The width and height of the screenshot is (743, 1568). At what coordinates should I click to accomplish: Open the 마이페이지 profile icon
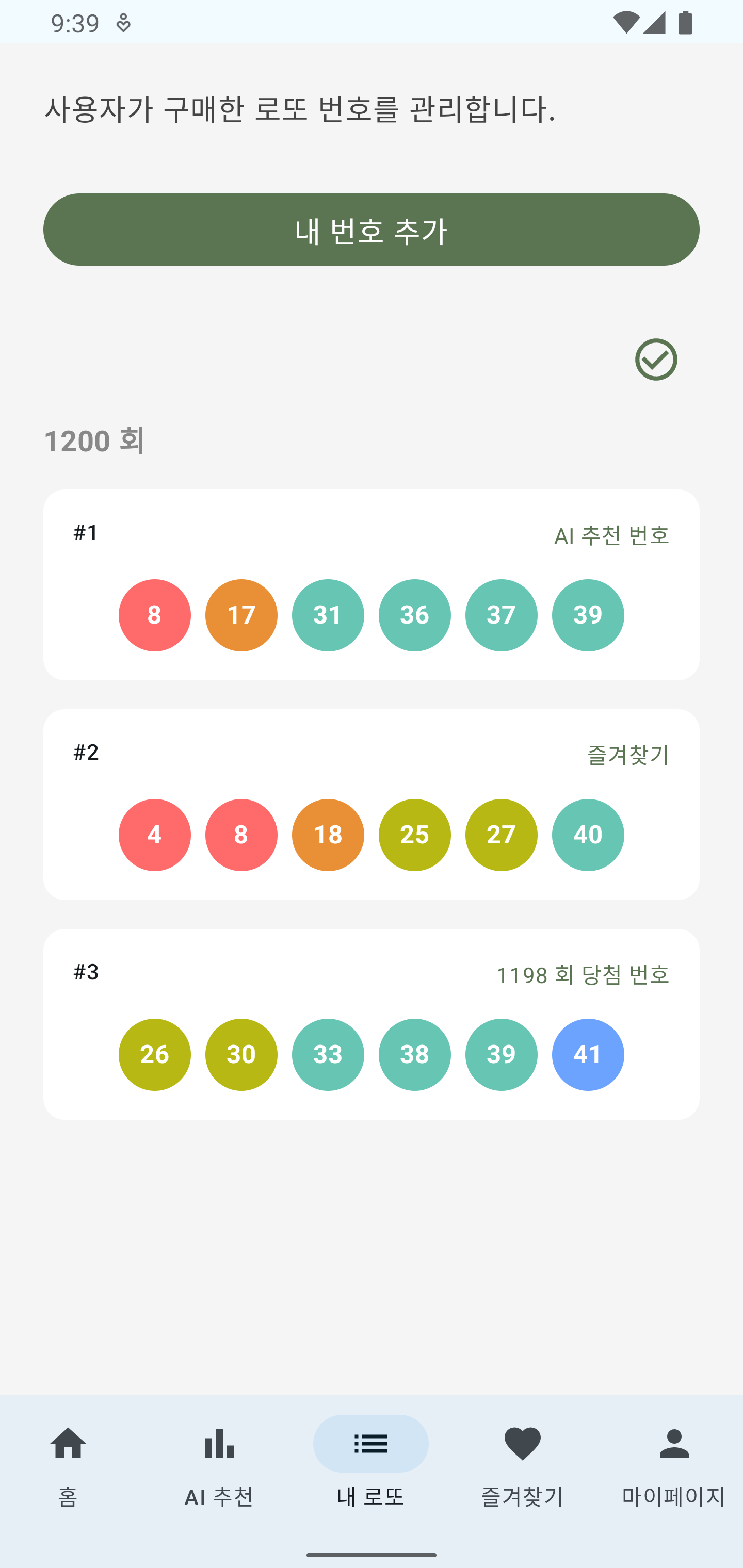click(x=673, y=1443)
